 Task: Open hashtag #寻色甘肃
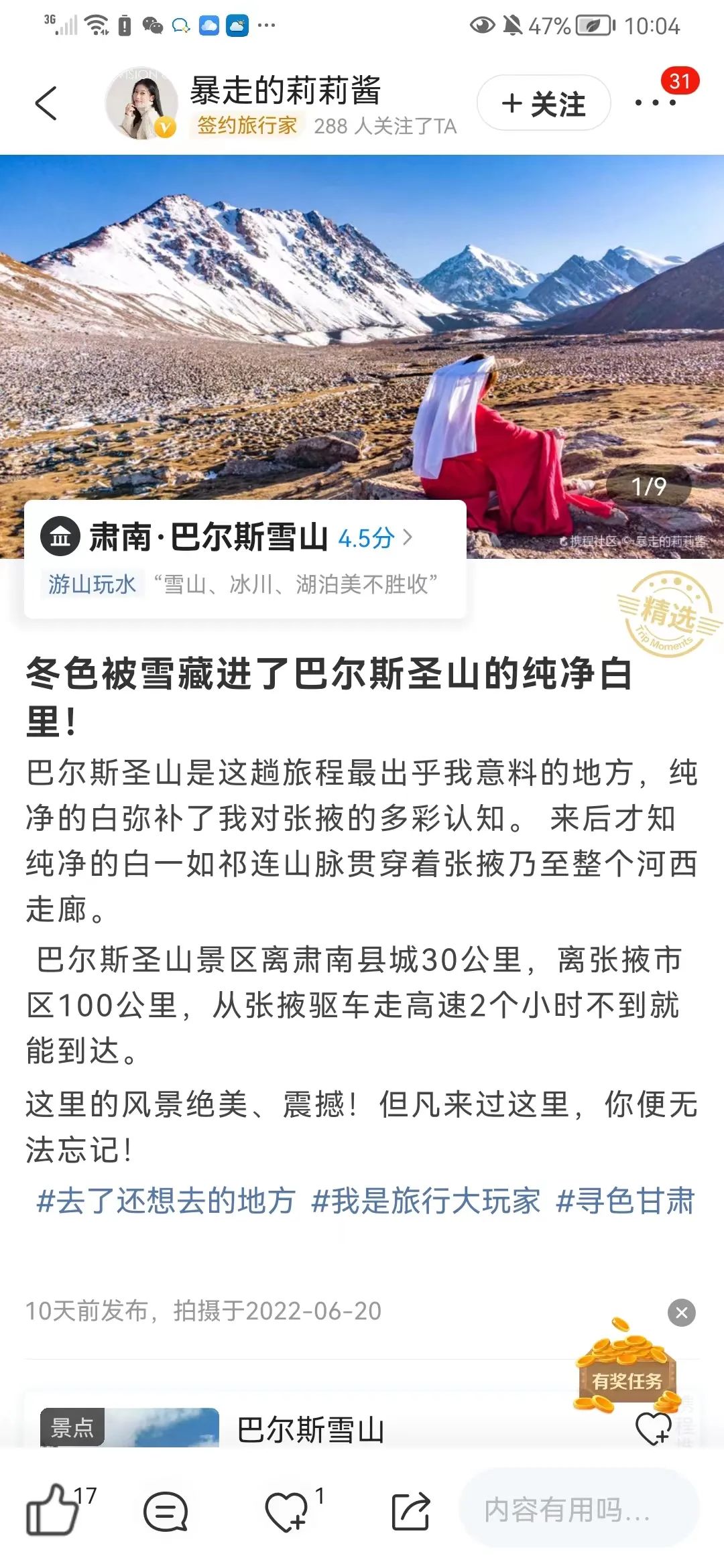point(625,1200)
